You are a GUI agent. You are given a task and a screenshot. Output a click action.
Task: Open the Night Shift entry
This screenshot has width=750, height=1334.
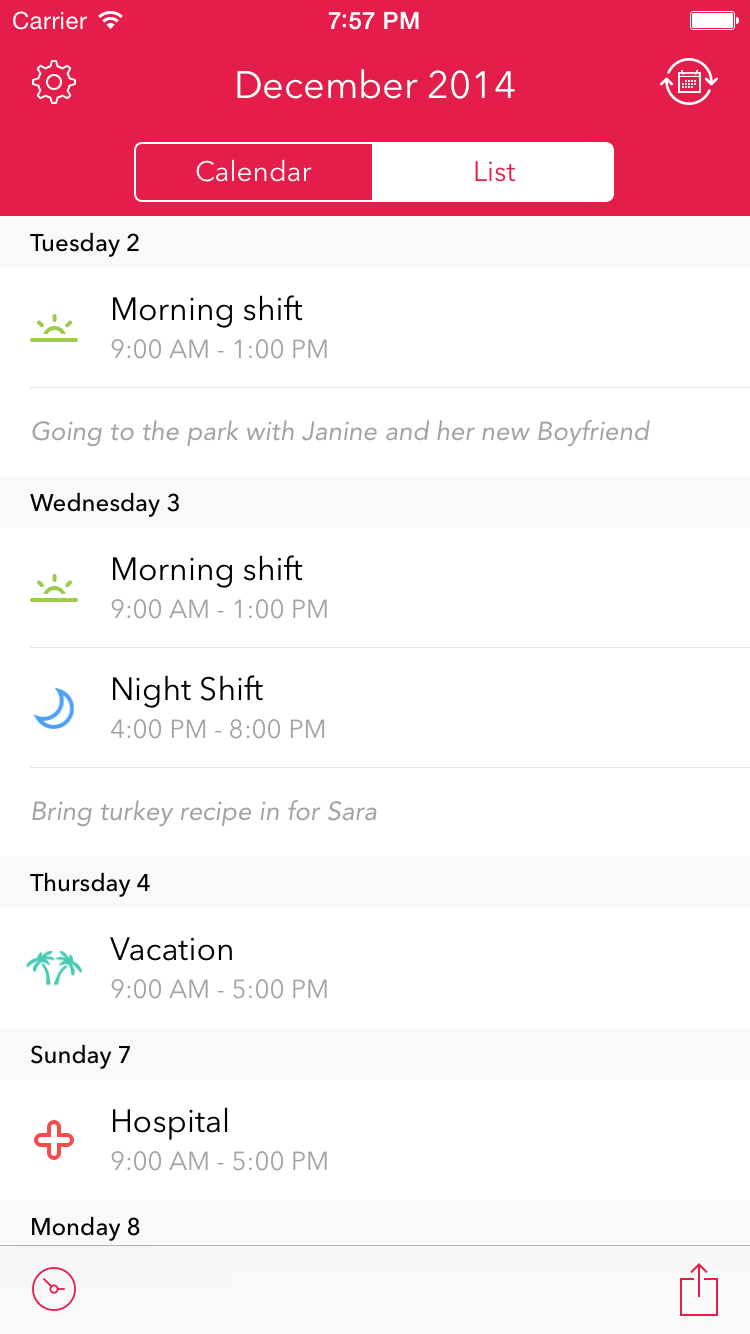coord(375,708)
